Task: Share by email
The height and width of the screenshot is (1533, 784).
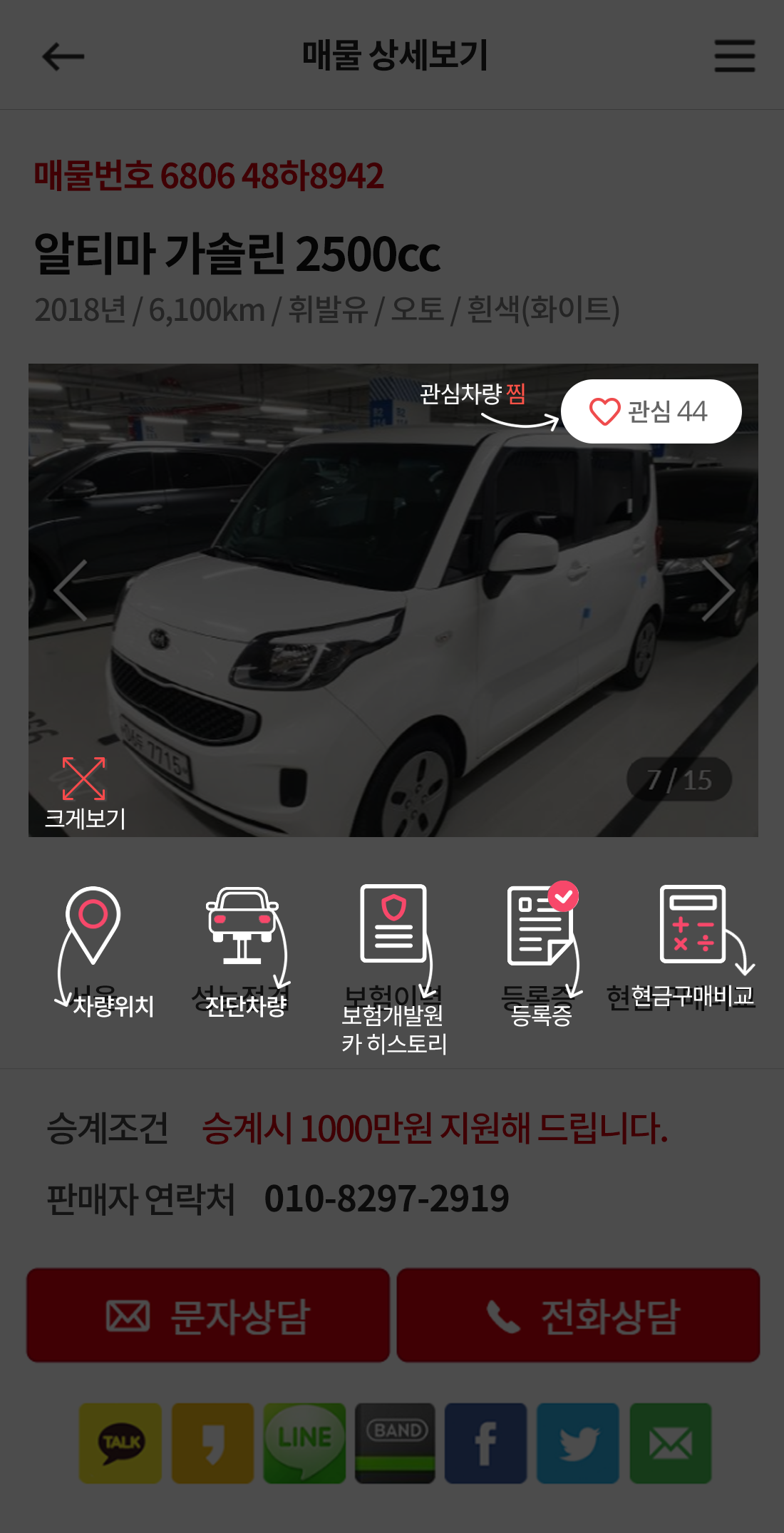Action: (x=670, y=1443)
